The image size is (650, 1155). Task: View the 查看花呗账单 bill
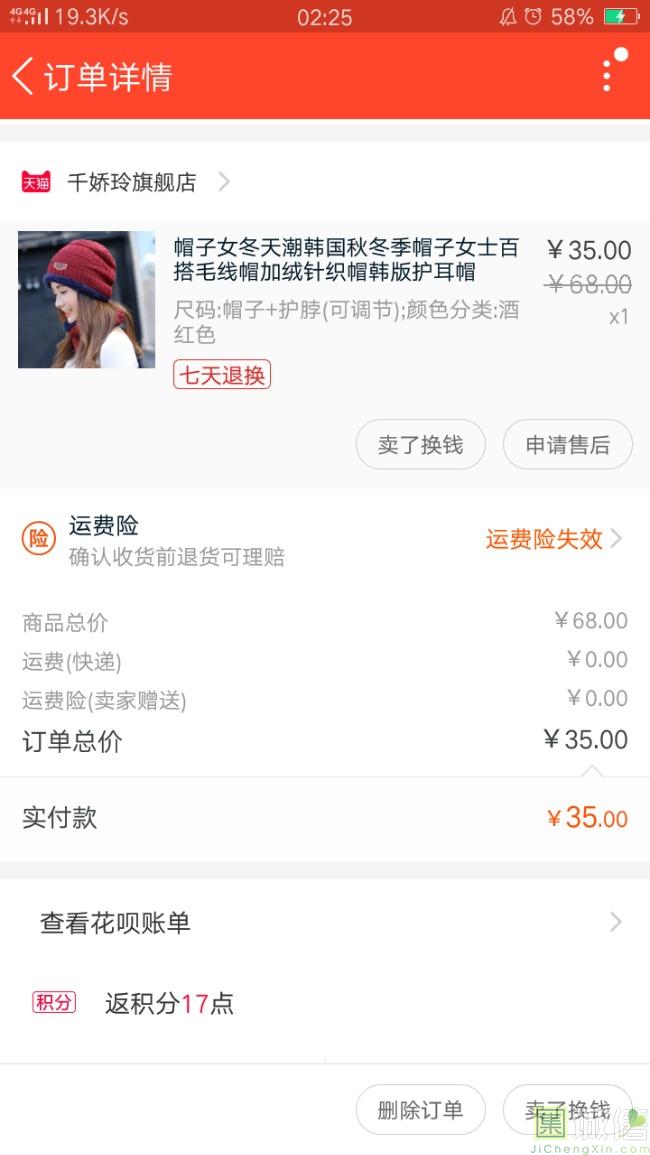point(324,922)
